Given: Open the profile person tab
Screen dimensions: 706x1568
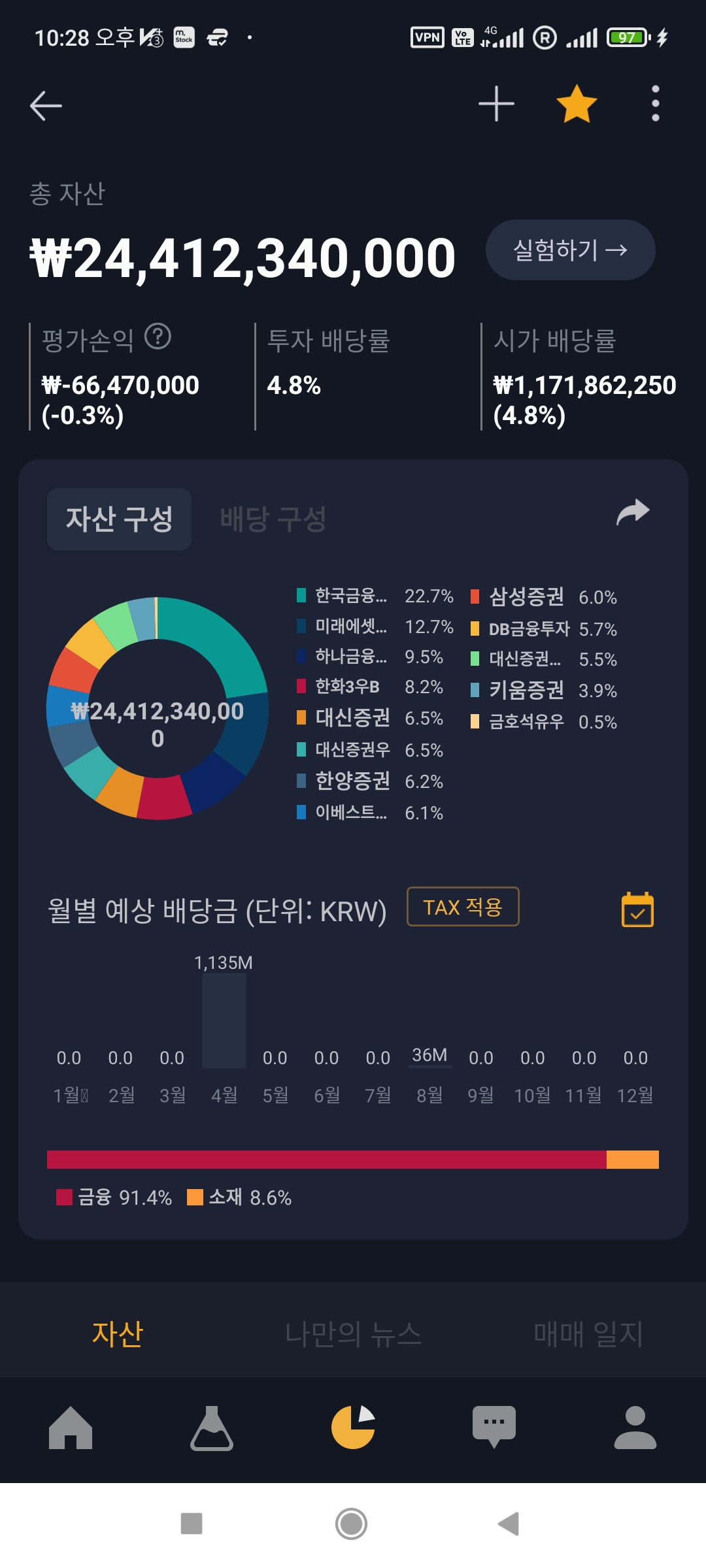Looking at the screenshot, I should (x=635, y=1428).
